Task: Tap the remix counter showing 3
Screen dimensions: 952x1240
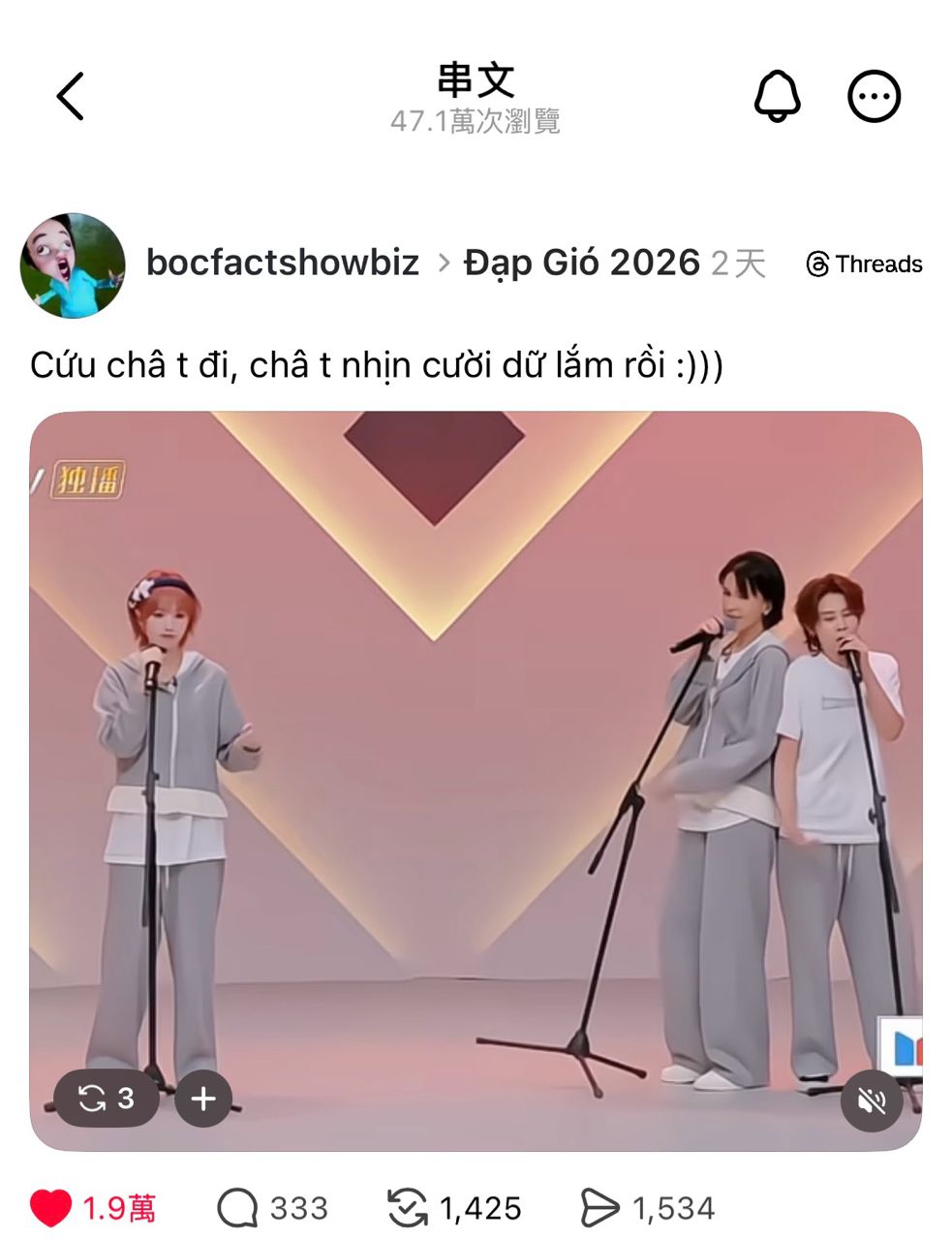Action: click(107, 1099)
